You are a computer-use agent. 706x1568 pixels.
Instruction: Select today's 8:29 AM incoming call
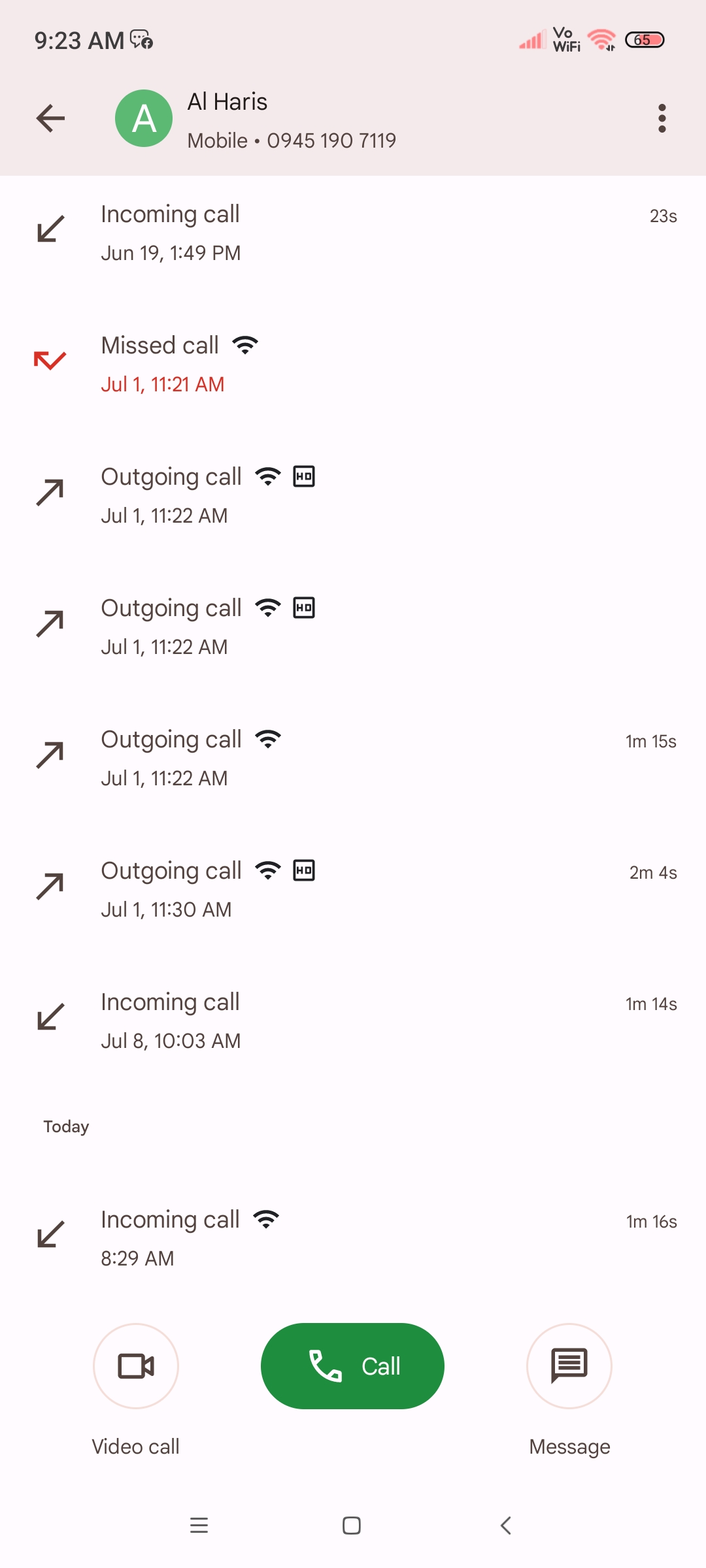pos(353,1238)
